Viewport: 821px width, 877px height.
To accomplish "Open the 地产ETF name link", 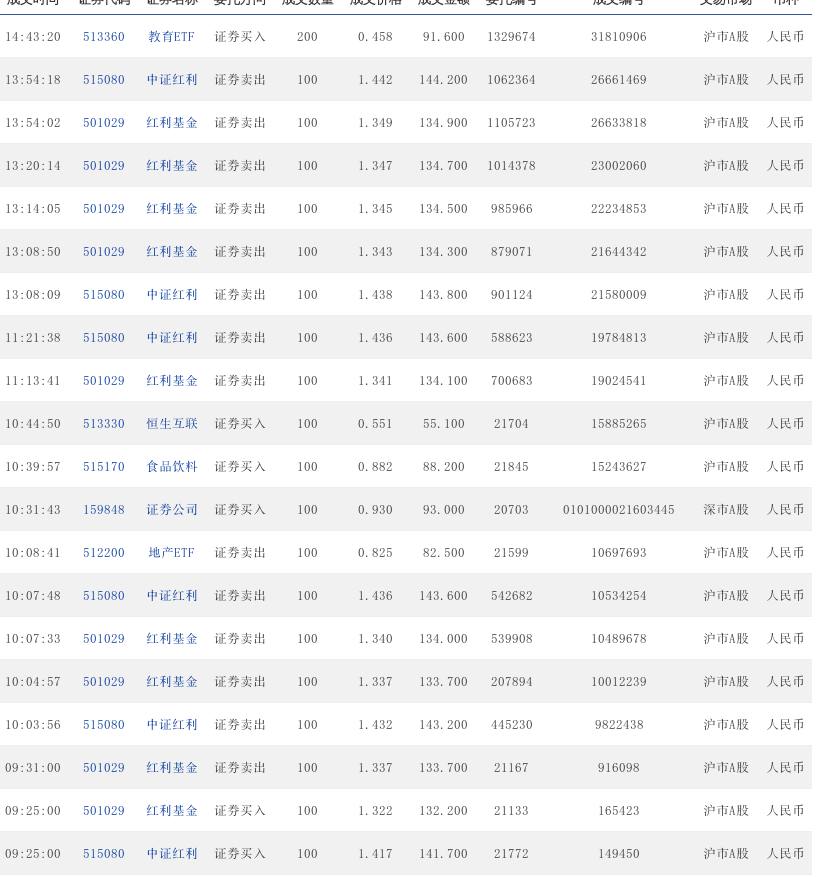I will click(x=172, y=553).
